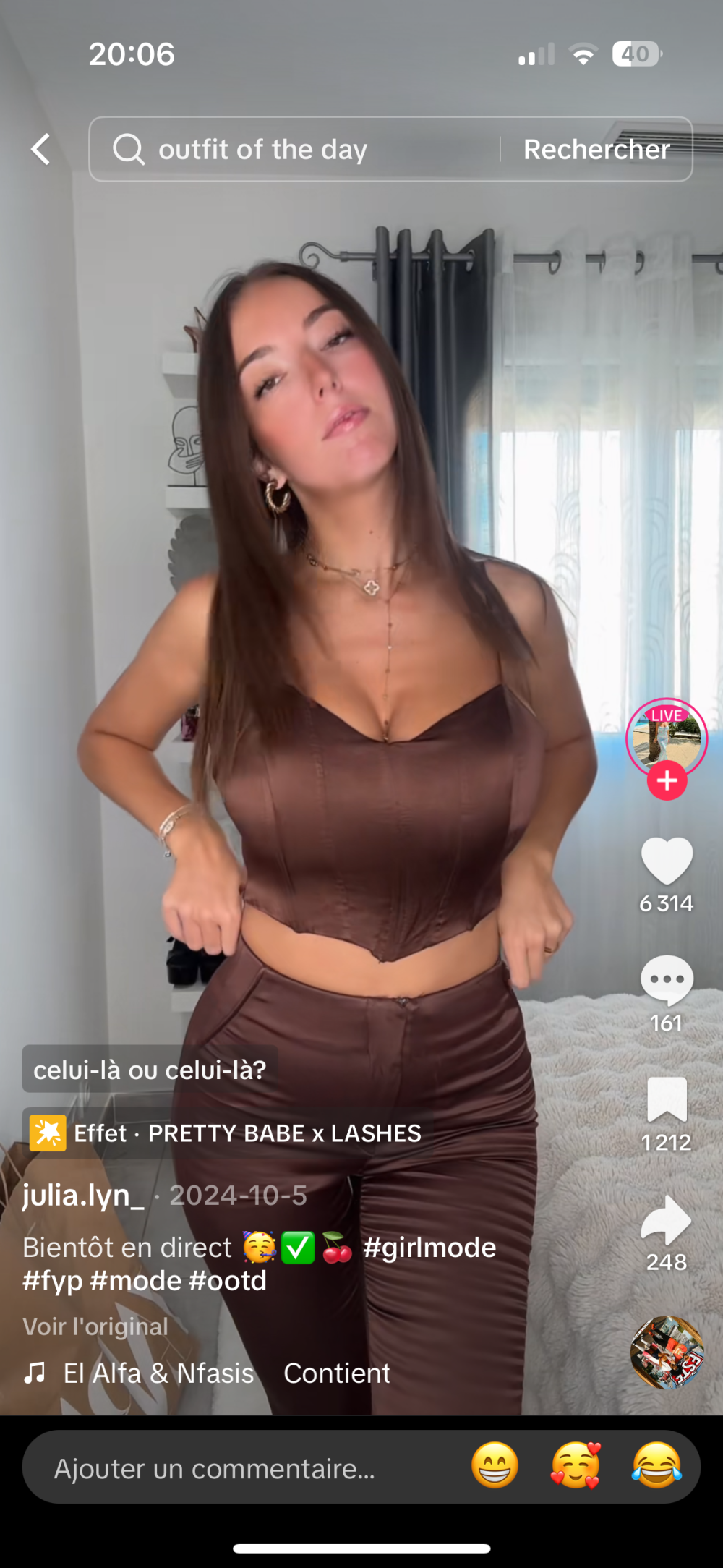Bookmark this video

[x=667, y=1099]
